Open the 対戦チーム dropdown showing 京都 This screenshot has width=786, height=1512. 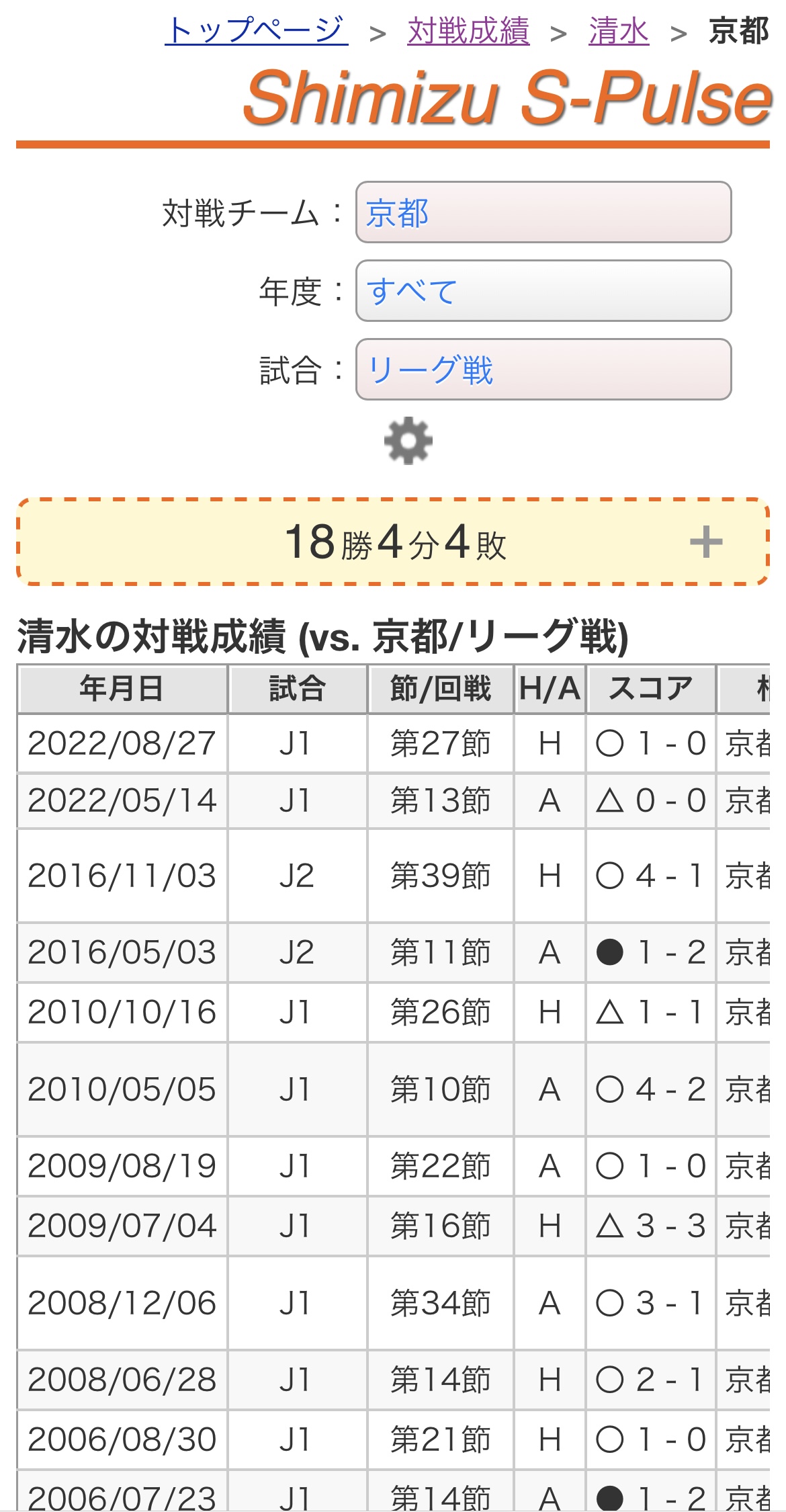(x=543, y=212)
